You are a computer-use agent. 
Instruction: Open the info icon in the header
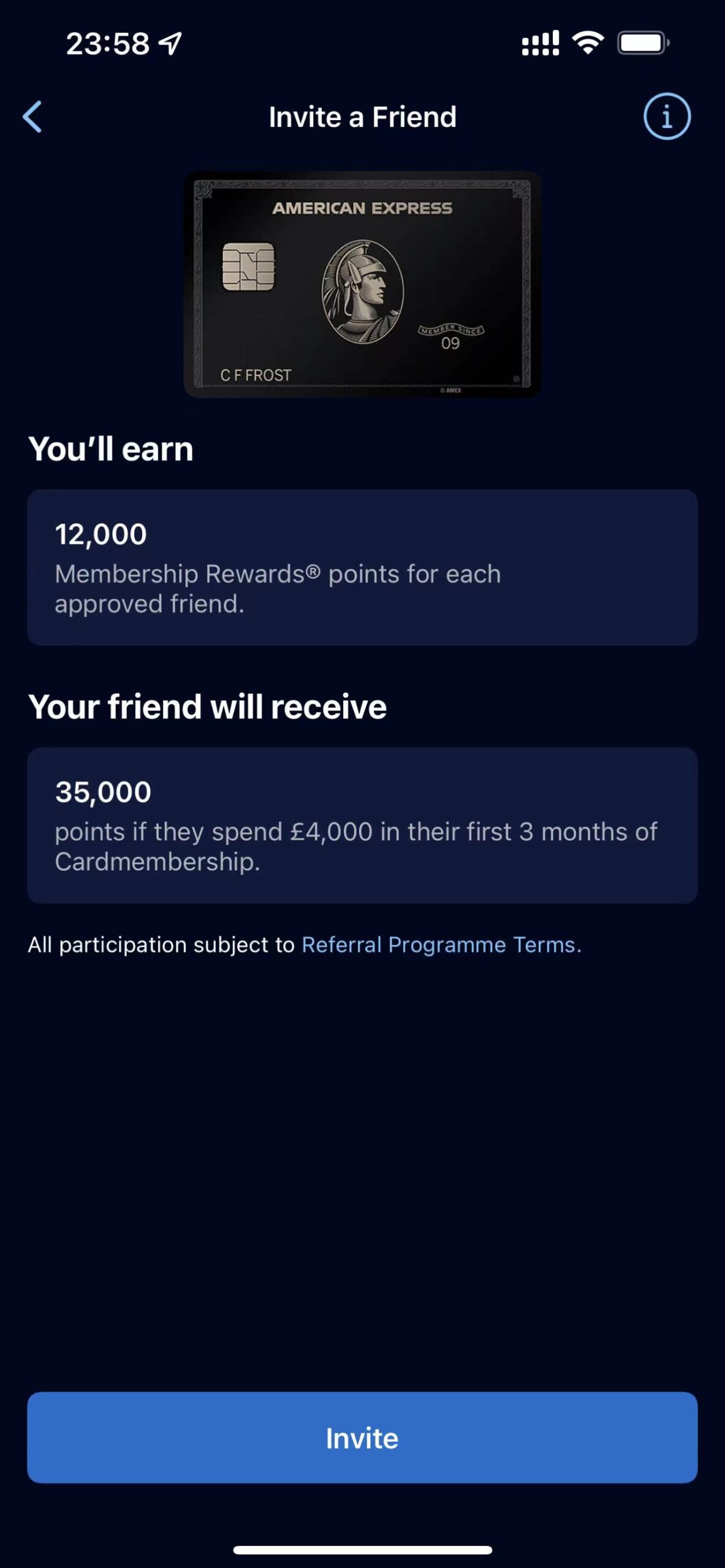coord(667,116)
